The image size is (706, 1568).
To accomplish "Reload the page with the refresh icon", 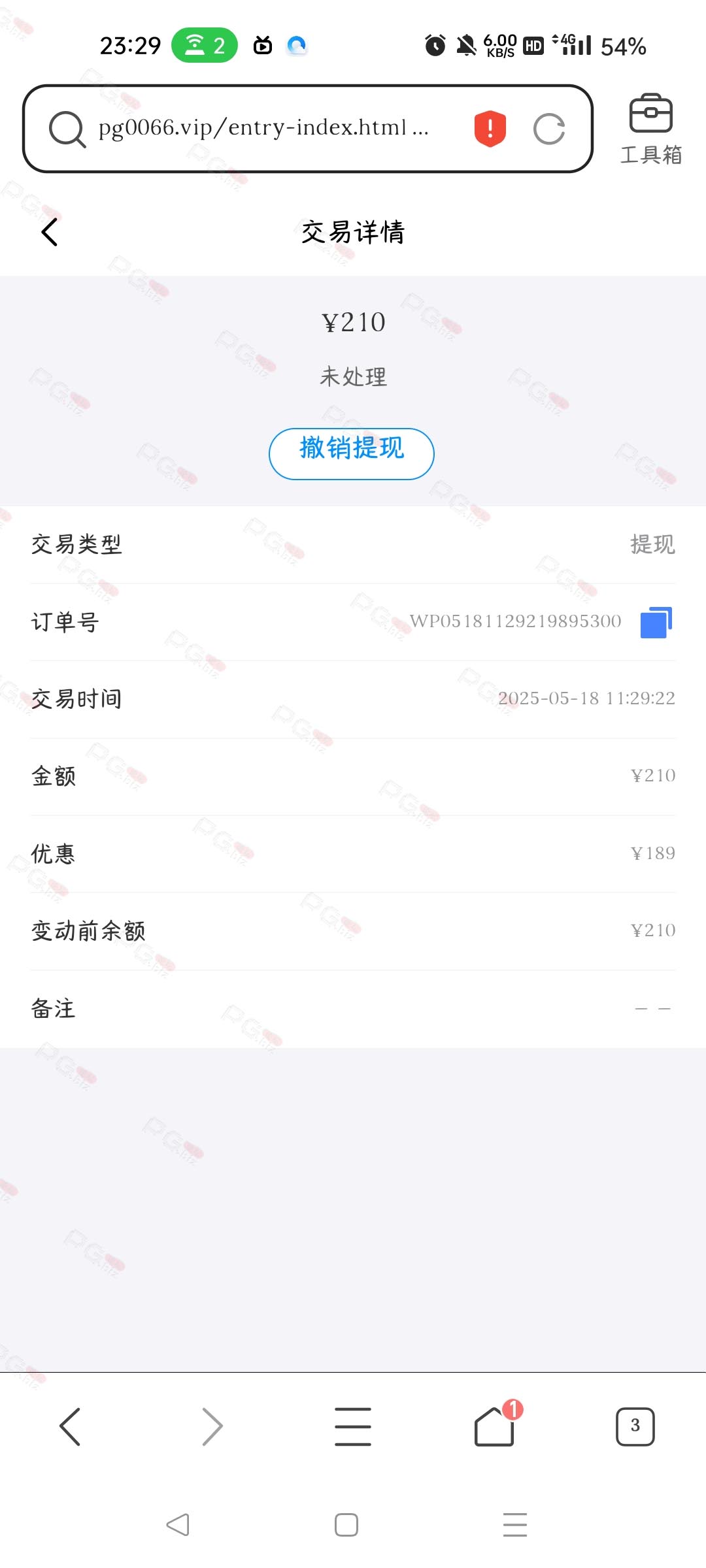I will click(x=549, y=129).
